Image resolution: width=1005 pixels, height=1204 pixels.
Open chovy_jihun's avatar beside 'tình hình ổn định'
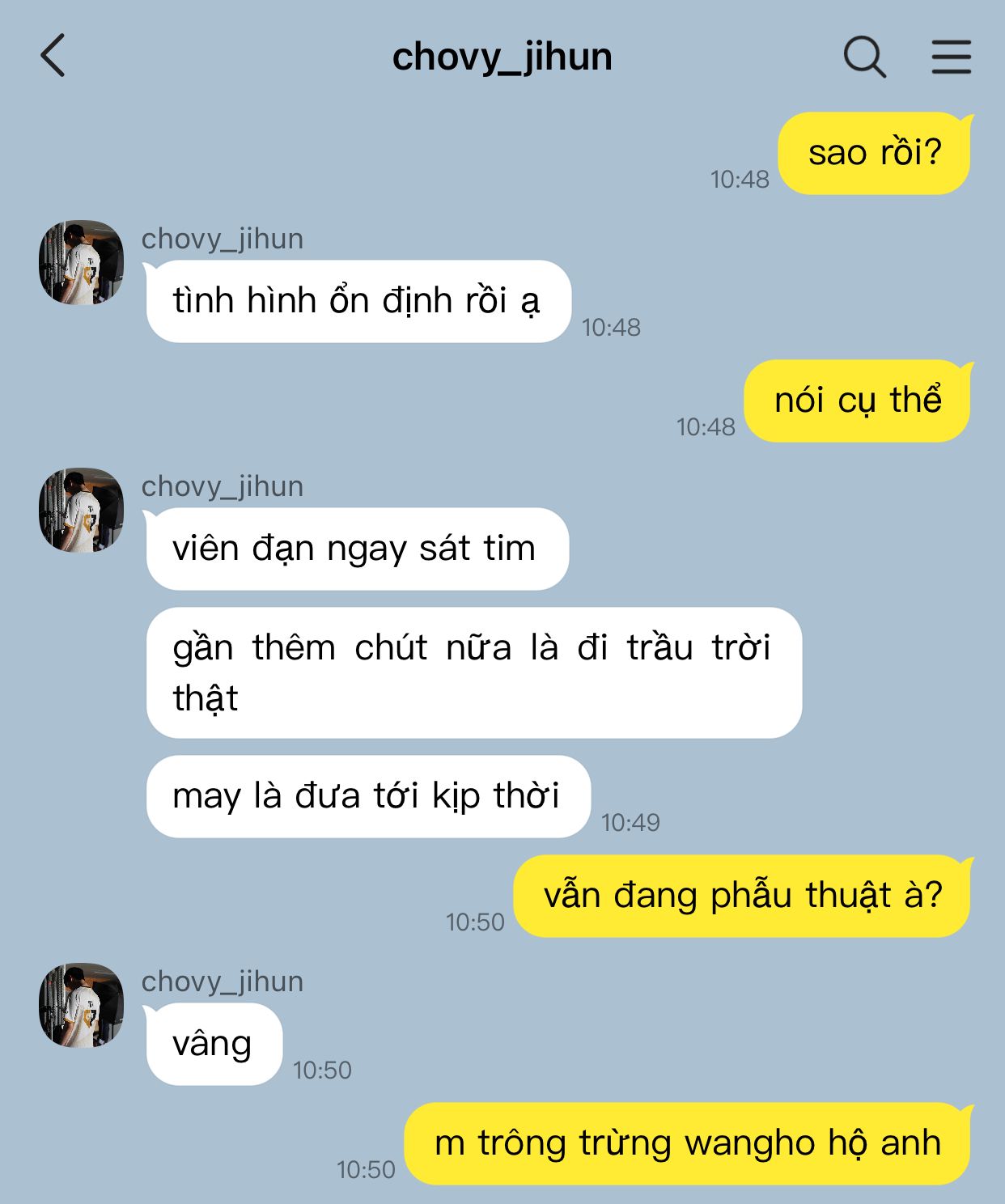tap(81, 263)
